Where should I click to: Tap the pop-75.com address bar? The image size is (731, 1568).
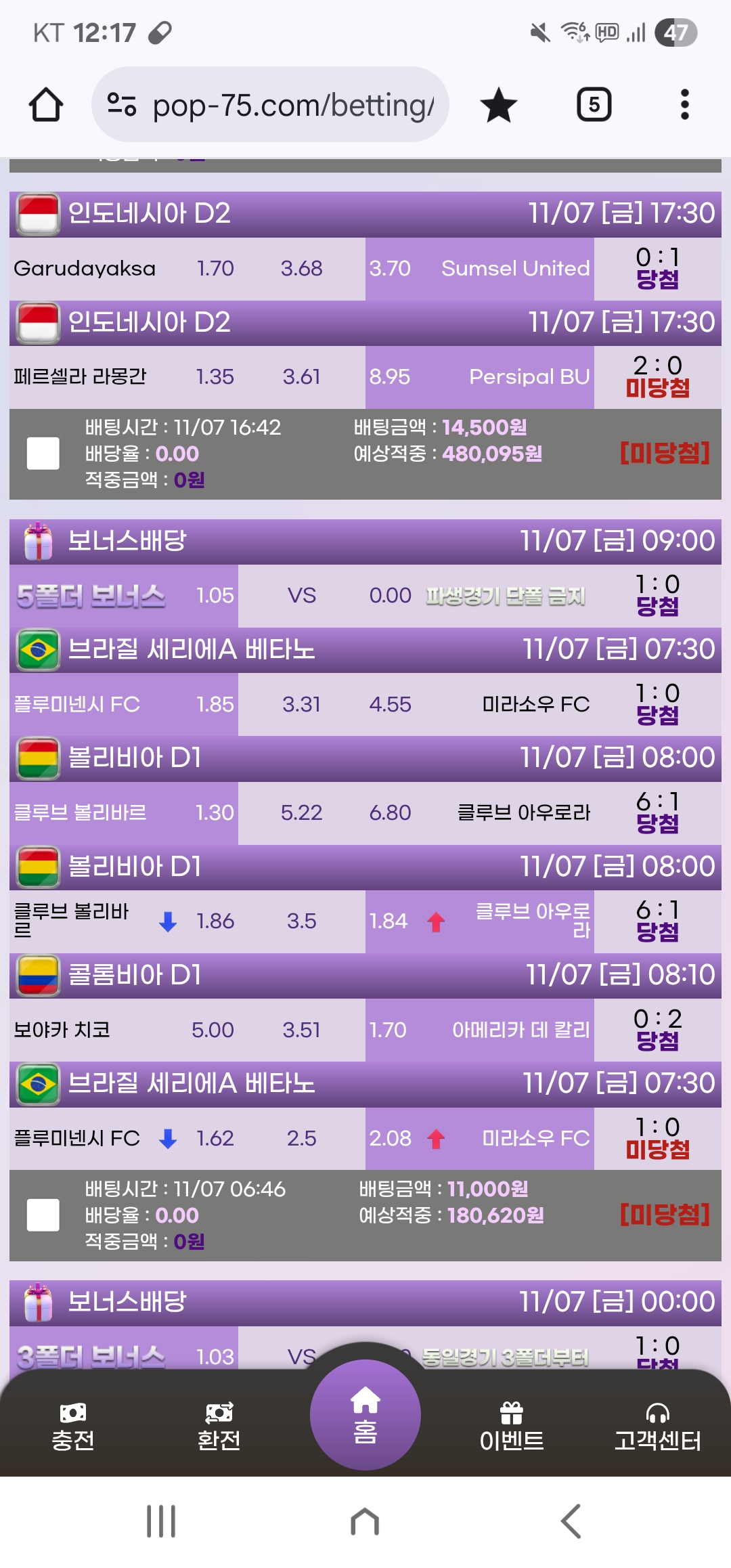tap(271, 105)
